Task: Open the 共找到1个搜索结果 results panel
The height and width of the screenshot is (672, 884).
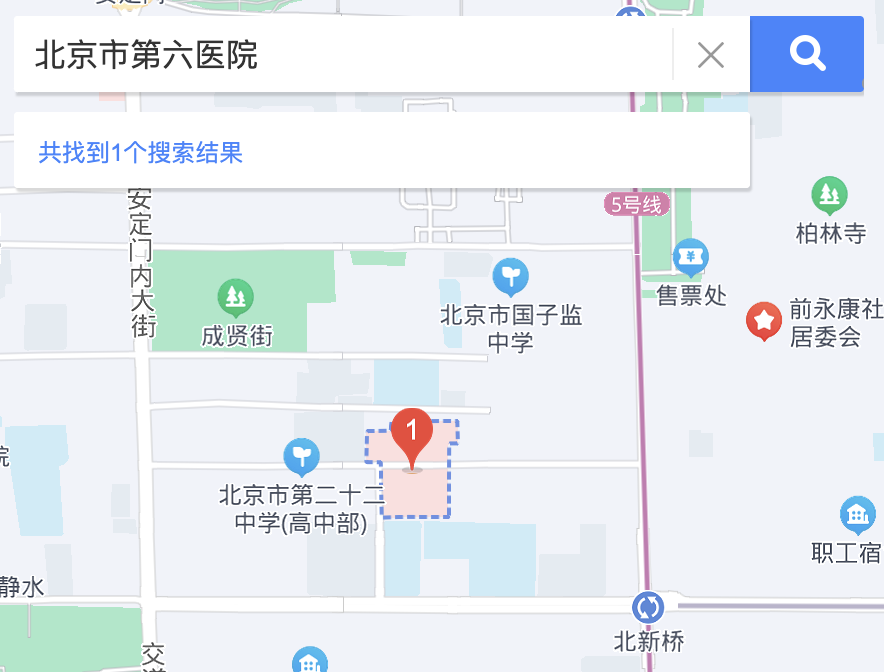Action: coord(141,152)
